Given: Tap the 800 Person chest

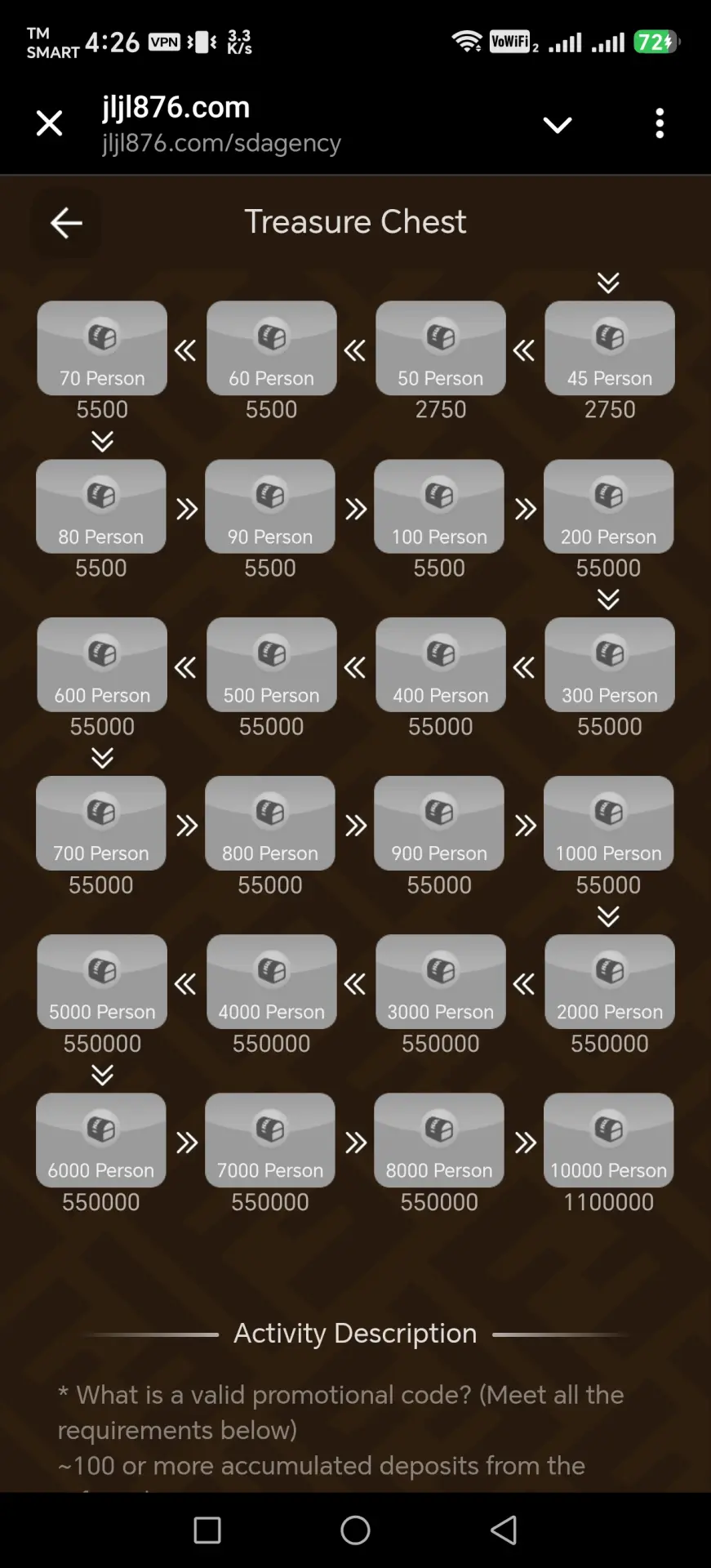Looking at the screenshot, I should click(x=270, y=823).
